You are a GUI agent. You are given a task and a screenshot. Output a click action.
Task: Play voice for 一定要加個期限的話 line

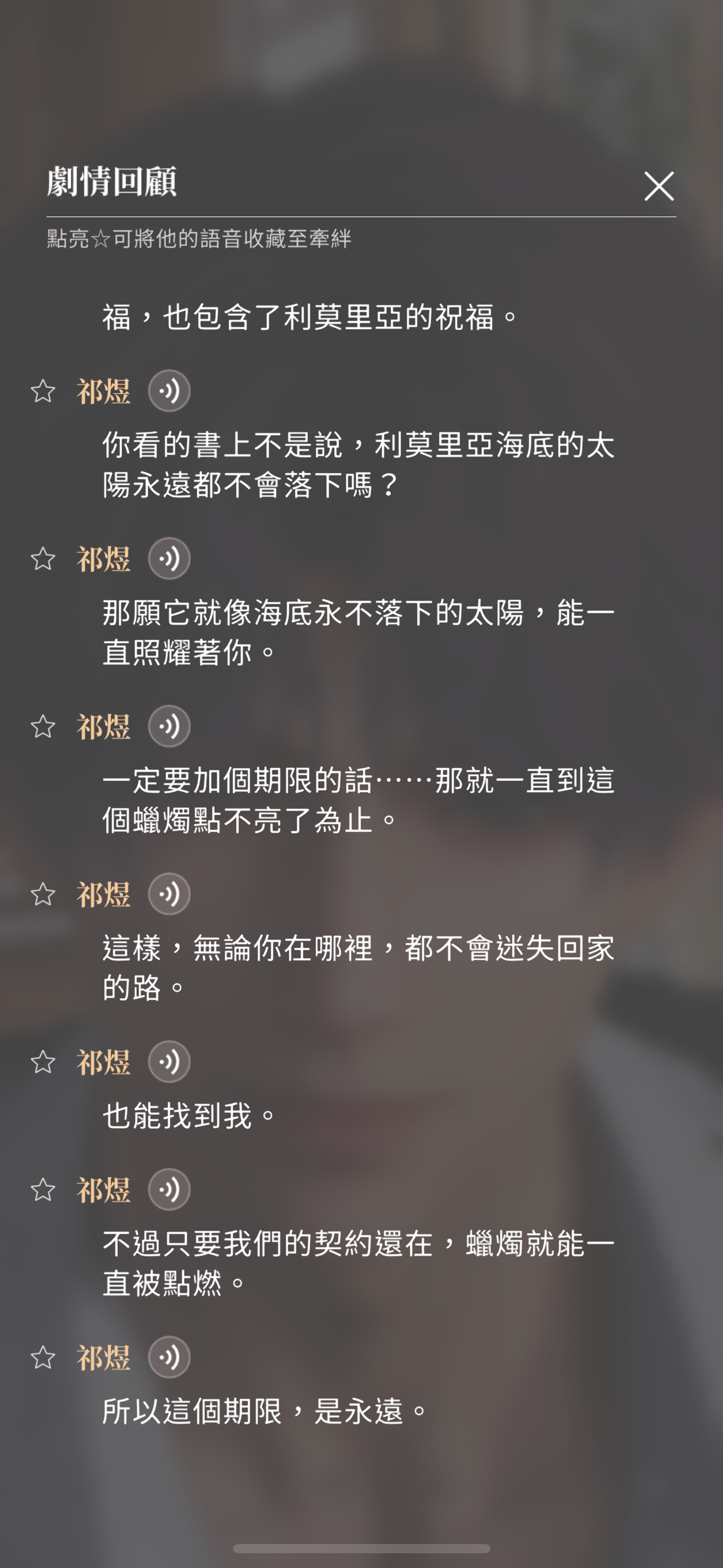click(169, 726)
